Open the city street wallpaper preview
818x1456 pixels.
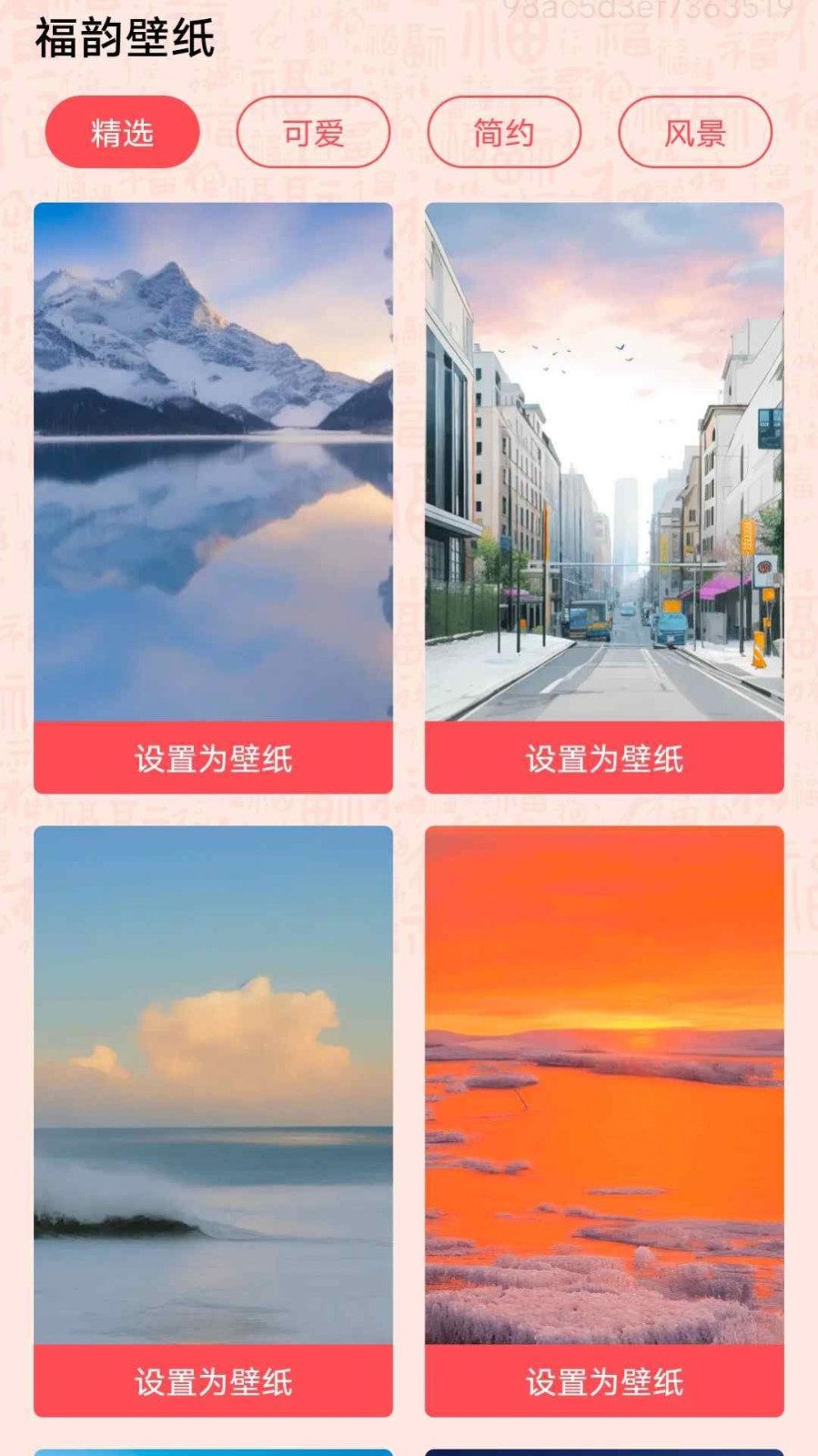tap(602, 455)
